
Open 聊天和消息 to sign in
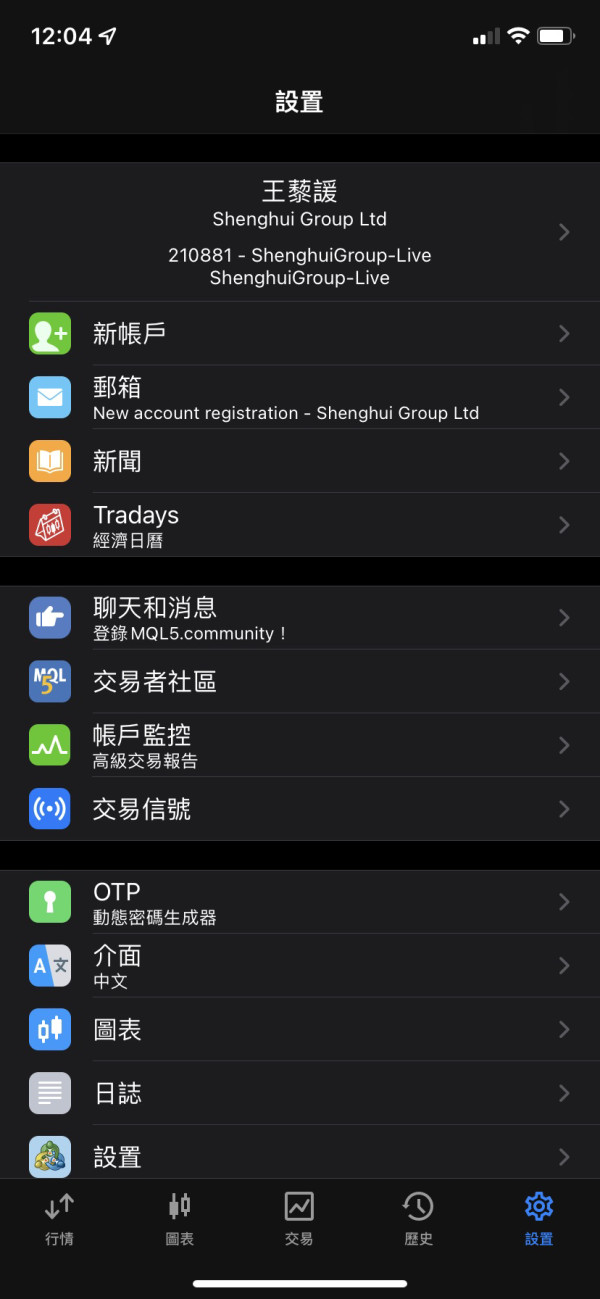300,618
